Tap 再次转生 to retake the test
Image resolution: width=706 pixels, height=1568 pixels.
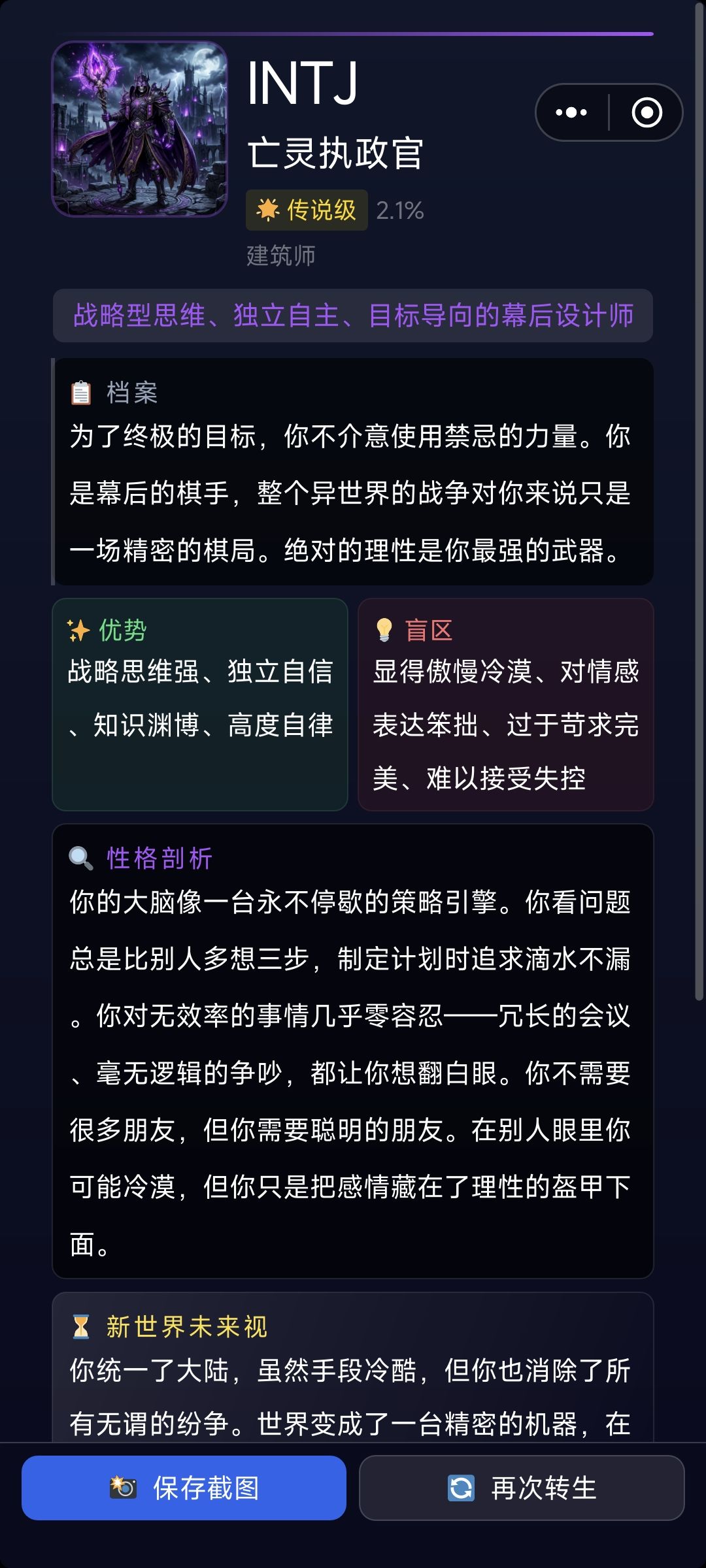click(522, 1488)
